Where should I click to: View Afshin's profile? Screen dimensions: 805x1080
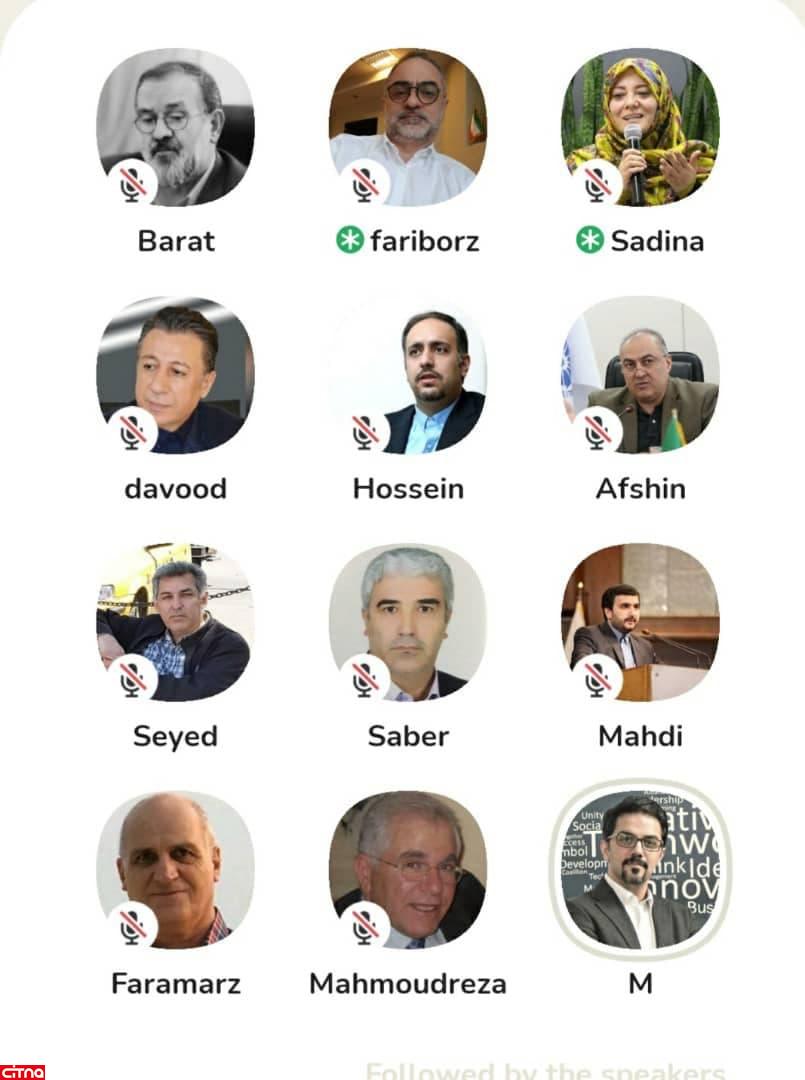coord(640,374)
